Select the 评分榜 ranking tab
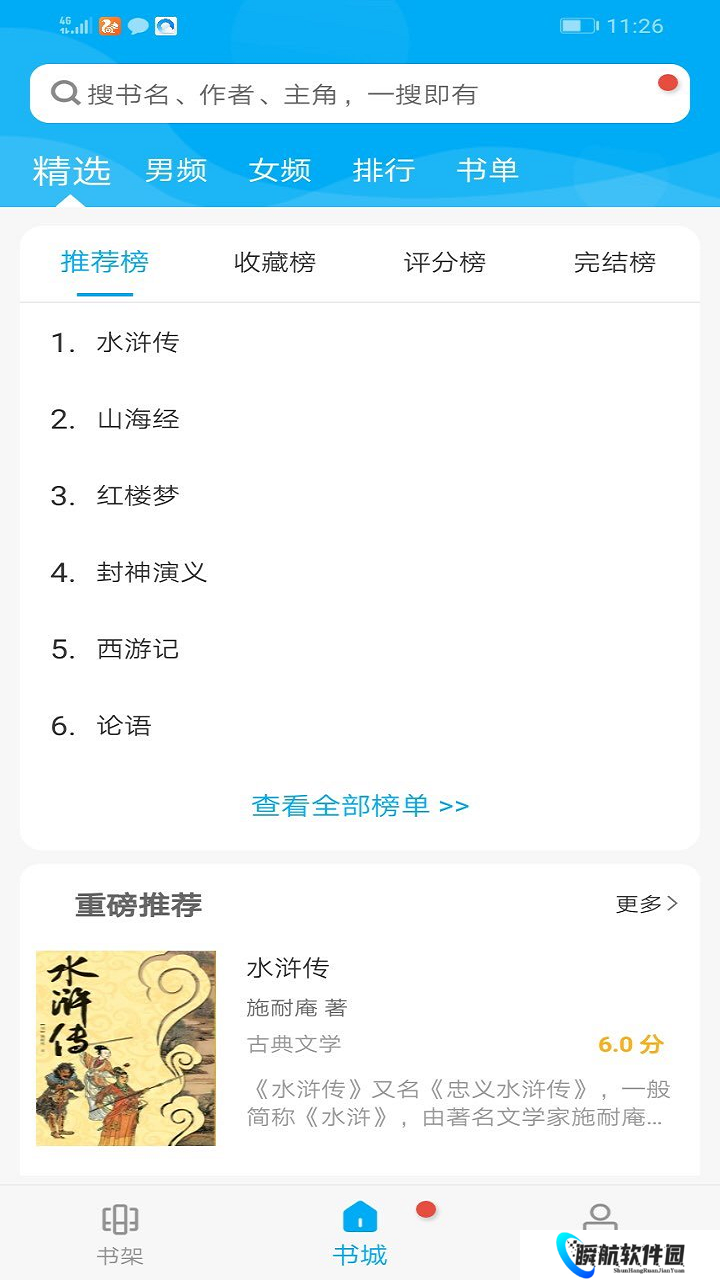Image resolution: width=720 pixels, height=1280 pixels. click(445, 263)
